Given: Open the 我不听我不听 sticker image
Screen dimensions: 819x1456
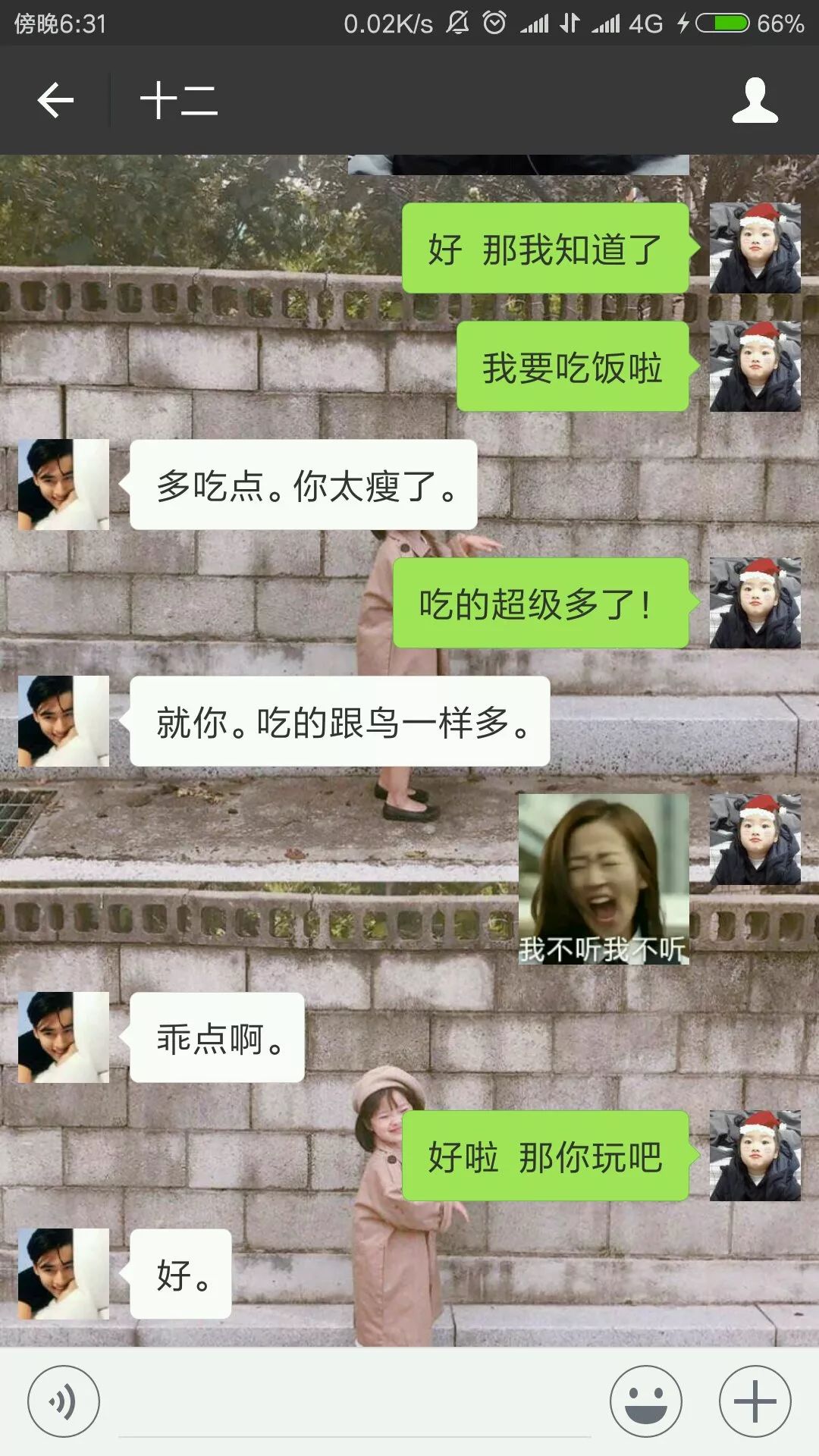Looking at the screenshot, I should tap(604, 879).
